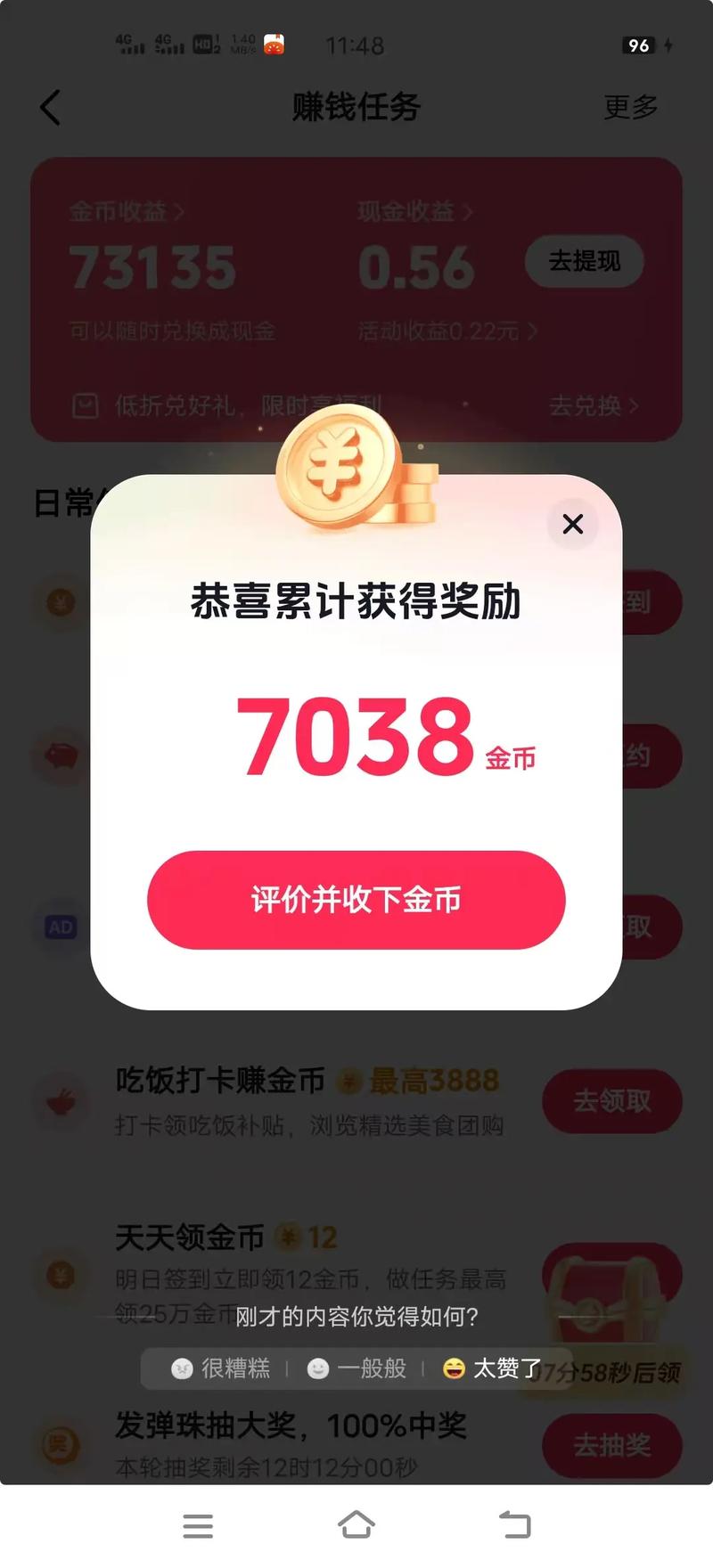The height and width of the screenshot is (1568, 713).
Task: Close the reward popup
Action: click(573, 524)
